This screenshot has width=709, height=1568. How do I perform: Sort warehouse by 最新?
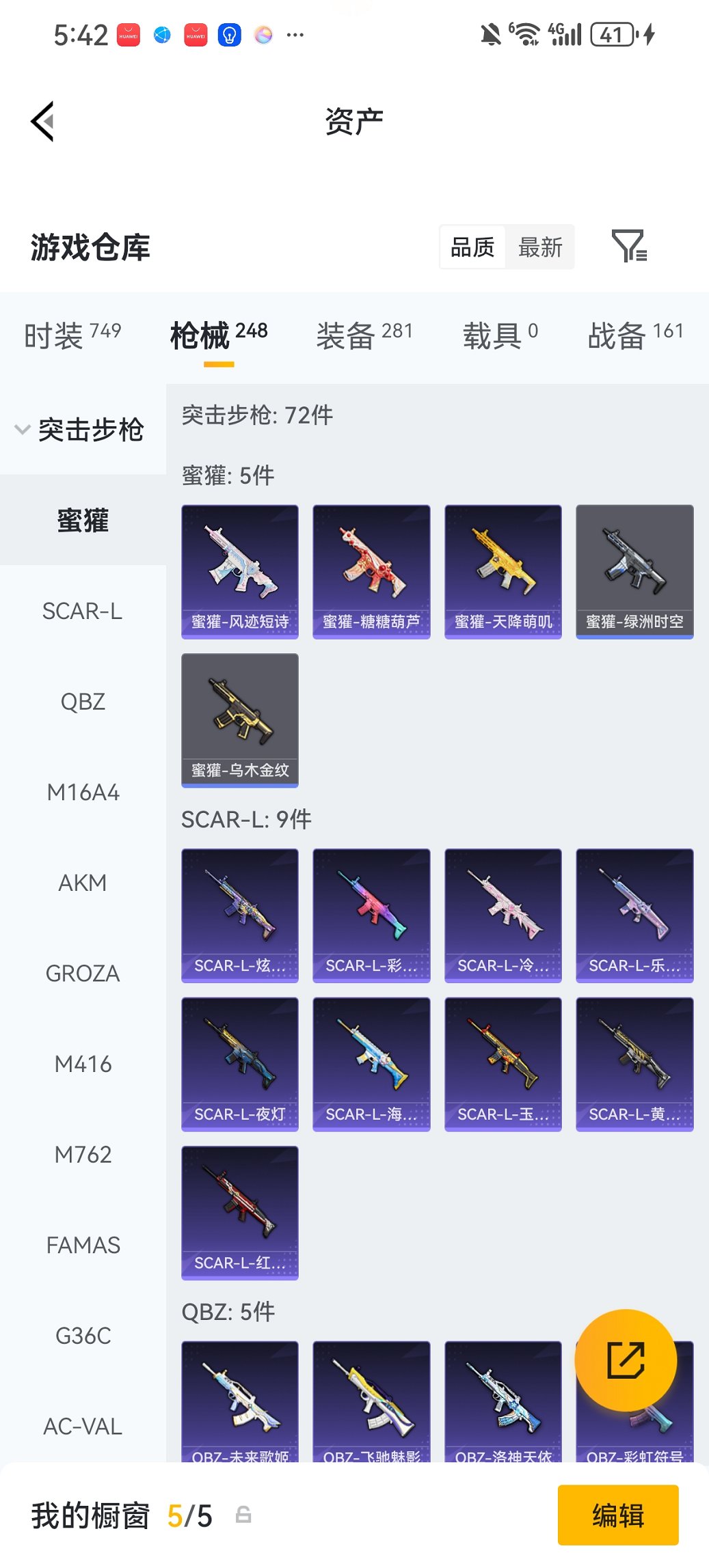pyautogui.click(x=539, y=247)
